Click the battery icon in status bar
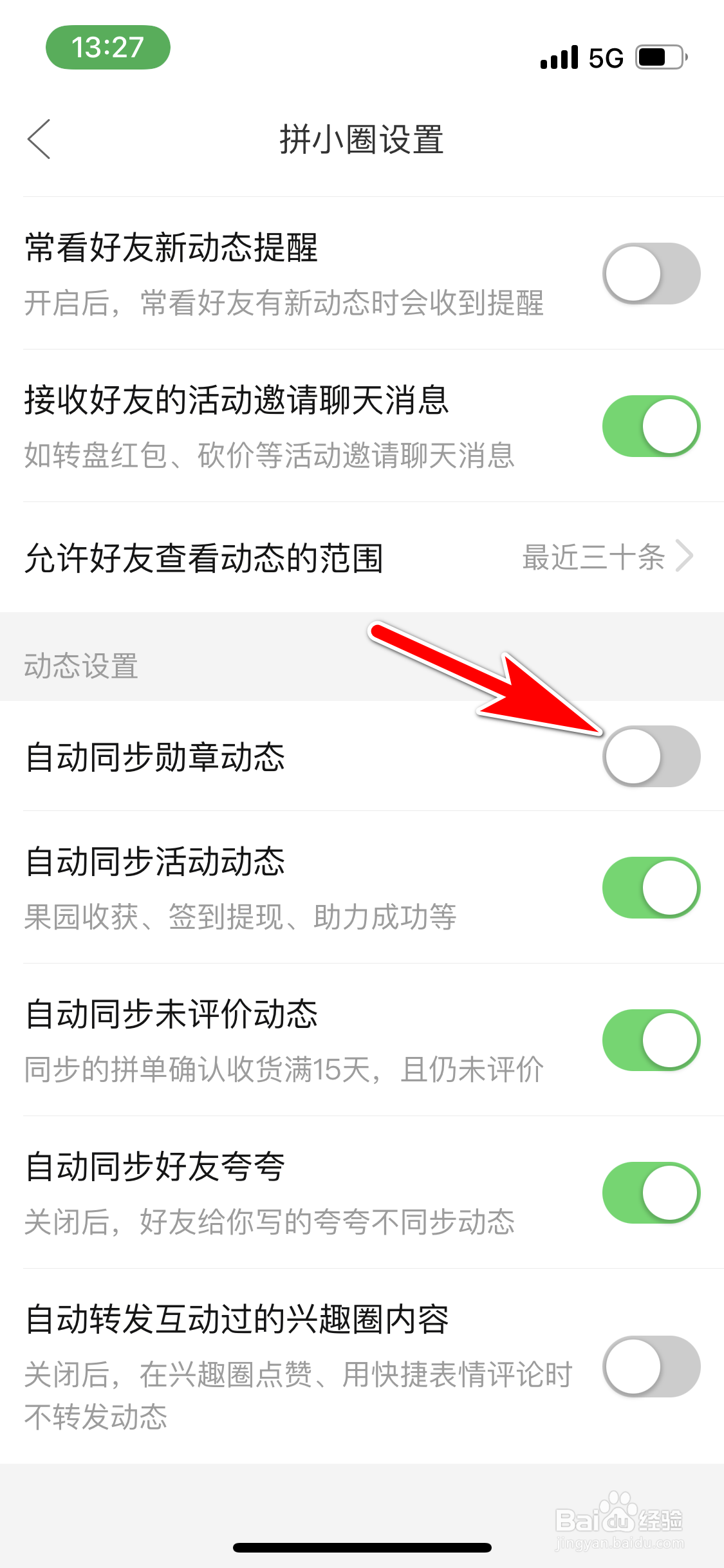This screenshot has width=724, height=1568. (x=660, y=58)
